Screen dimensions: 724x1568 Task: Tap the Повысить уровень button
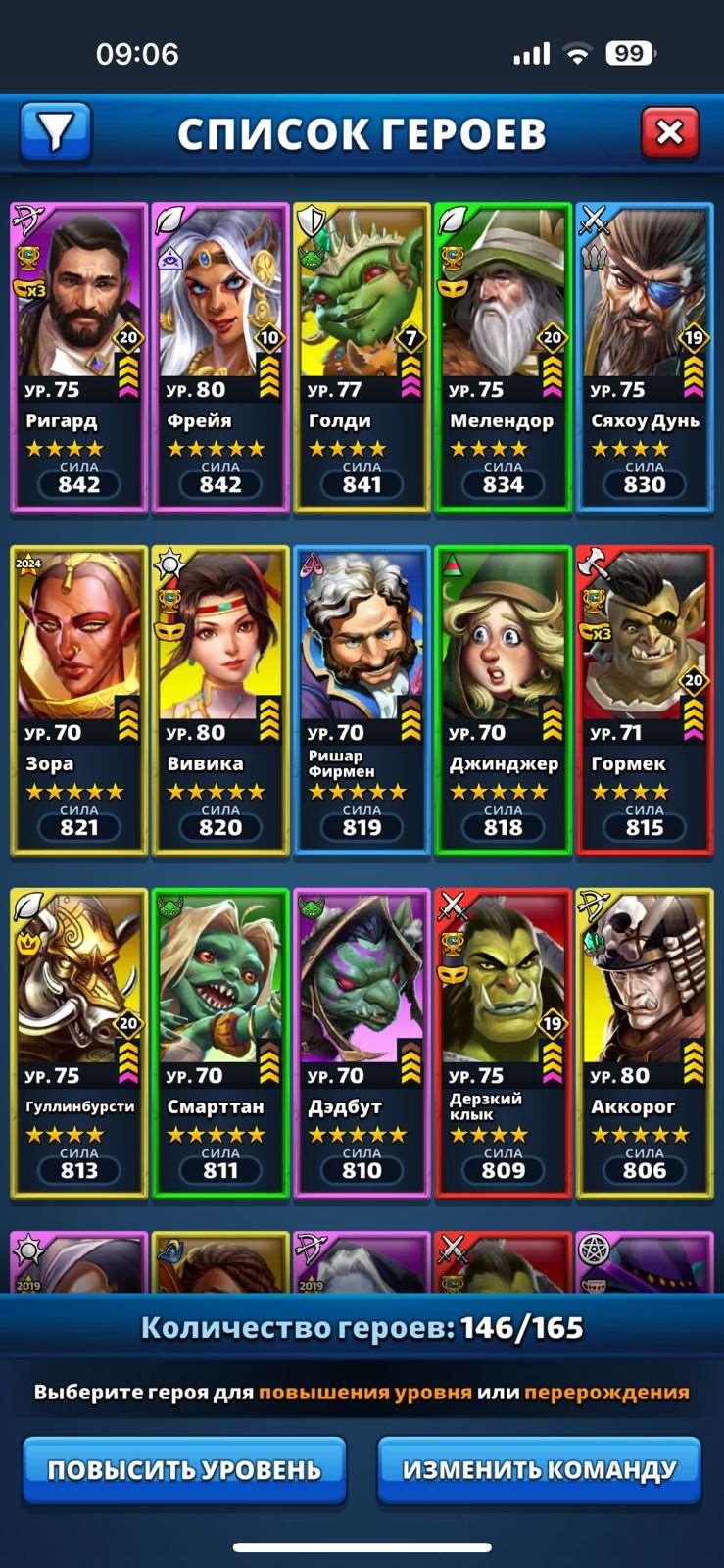pos(184,1469)
